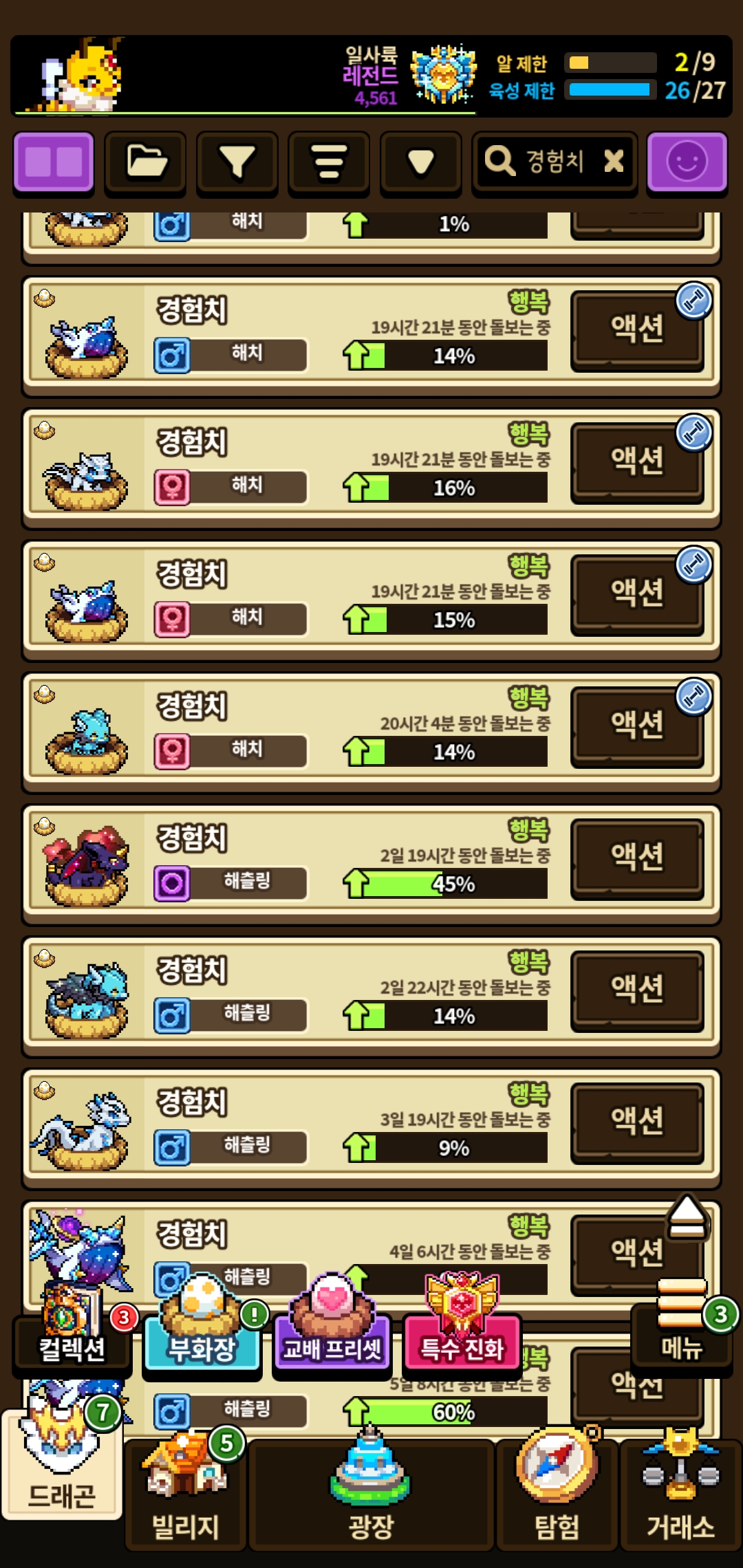The width and height of the screenshot is (743, 1568).
Task: Tap the heart favorites filter button
Action: point(420,162)
